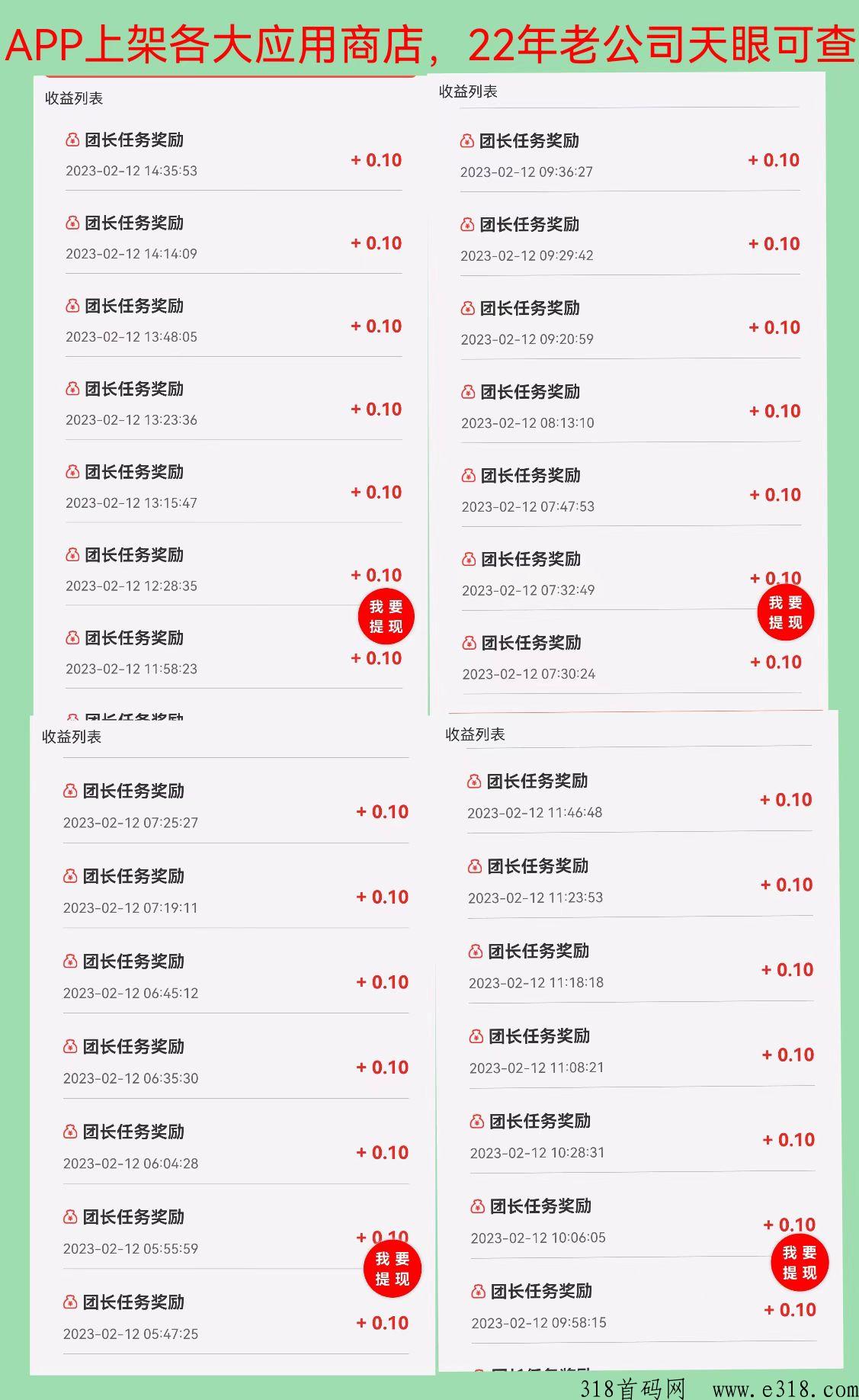The image size is (859, 1400).
Task: Click the +0.10 amount for the 11:23:53 entry
Action: pos(787,885)
